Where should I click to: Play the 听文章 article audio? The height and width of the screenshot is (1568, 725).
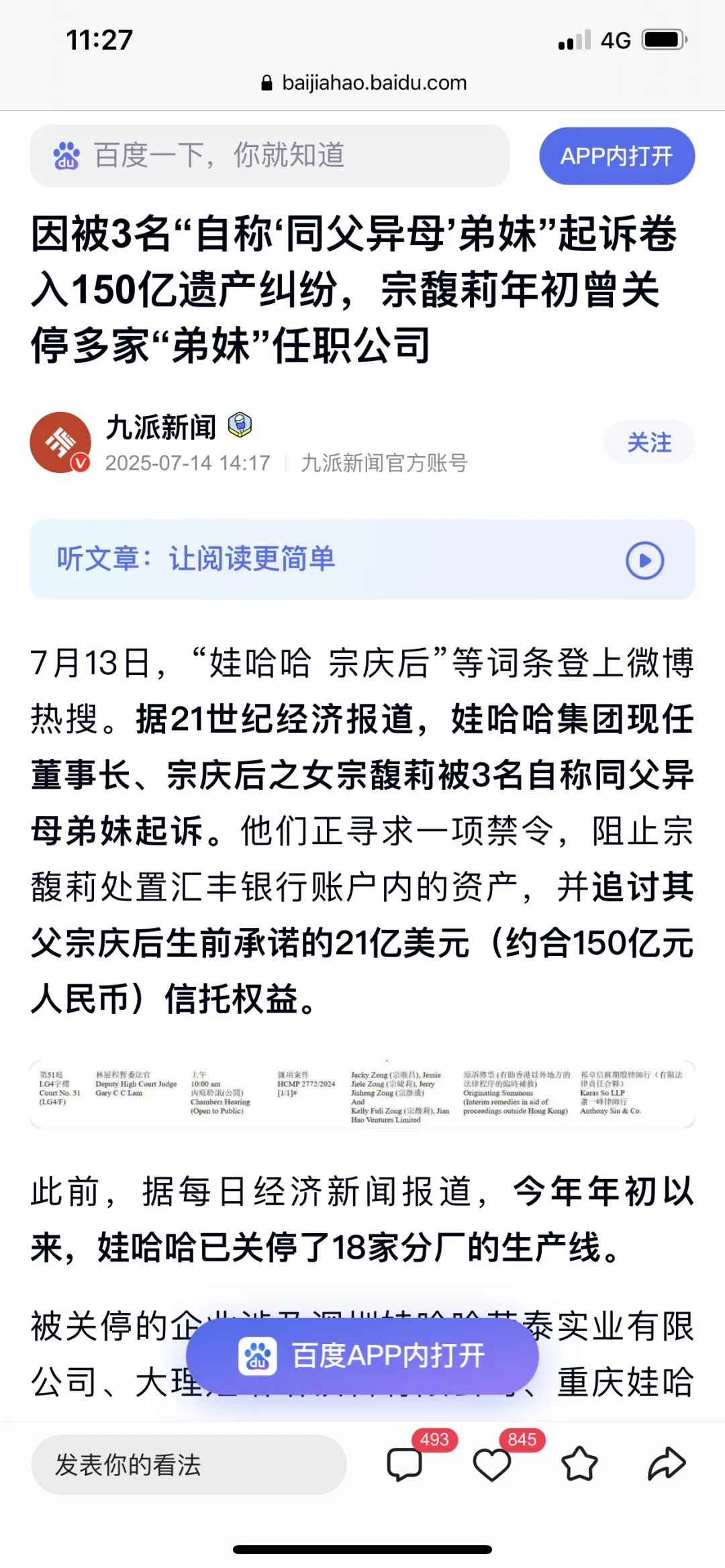644,560
